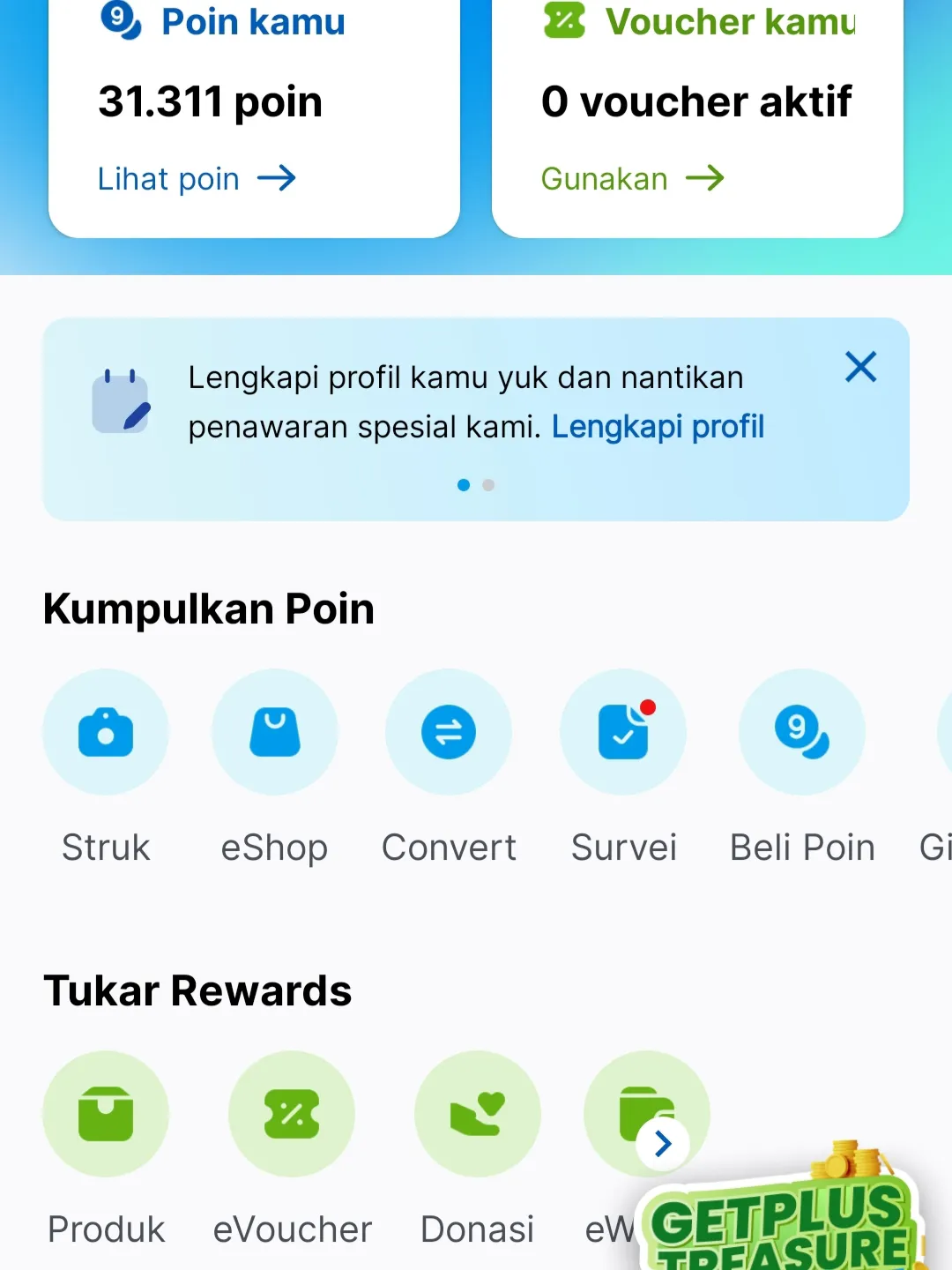Open the eShop option
Viewport: 952px width, 1270px height.
(x=275, y=733)
